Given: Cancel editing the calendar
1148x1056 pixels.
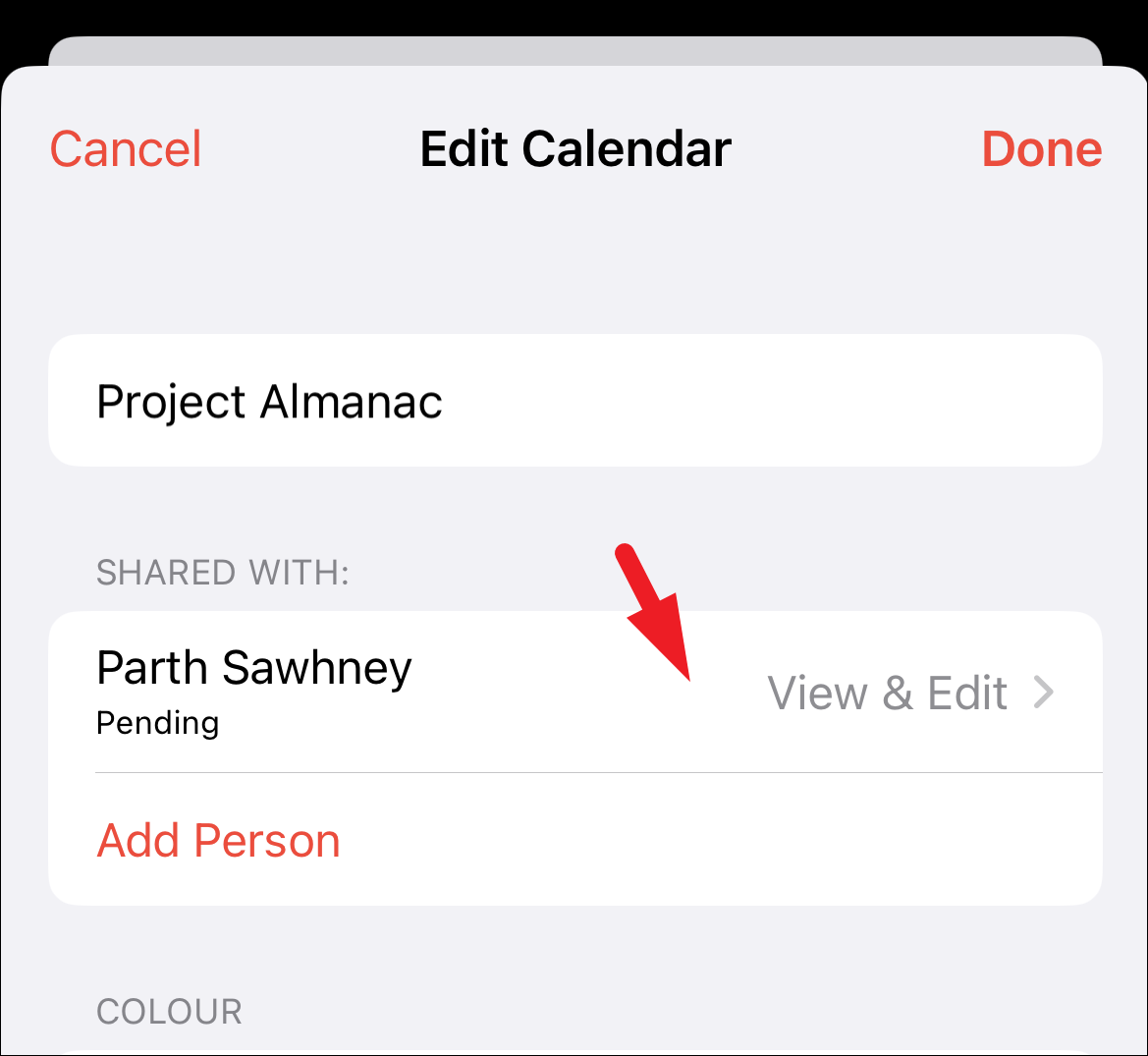Looking at the screenshot, I should click(x=126, y=149).
